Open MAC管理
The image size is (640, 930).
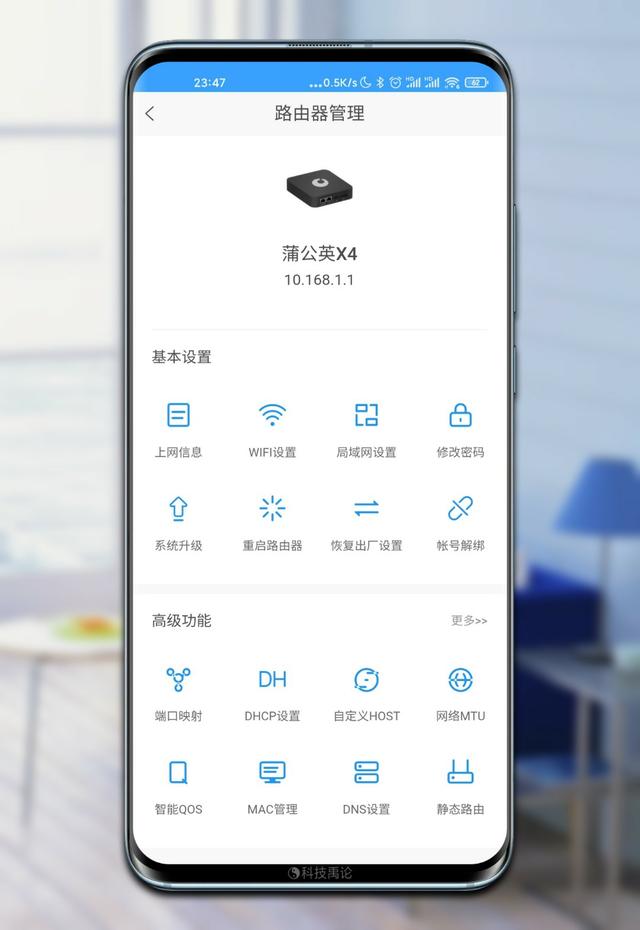(272, 785)
